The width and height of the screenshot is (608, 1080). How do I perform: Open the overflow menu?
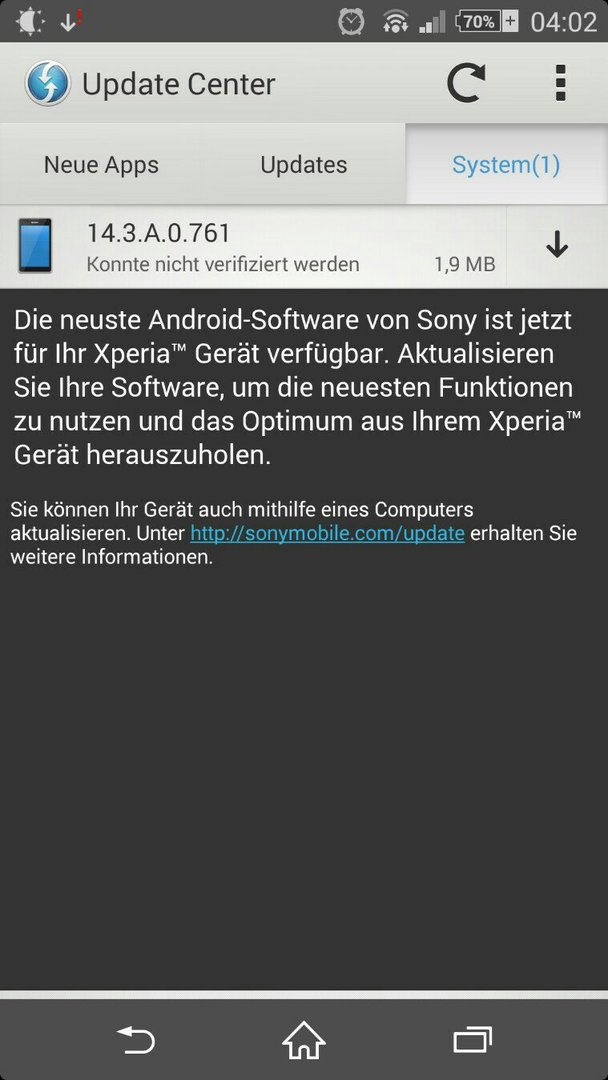coord(560,83)
